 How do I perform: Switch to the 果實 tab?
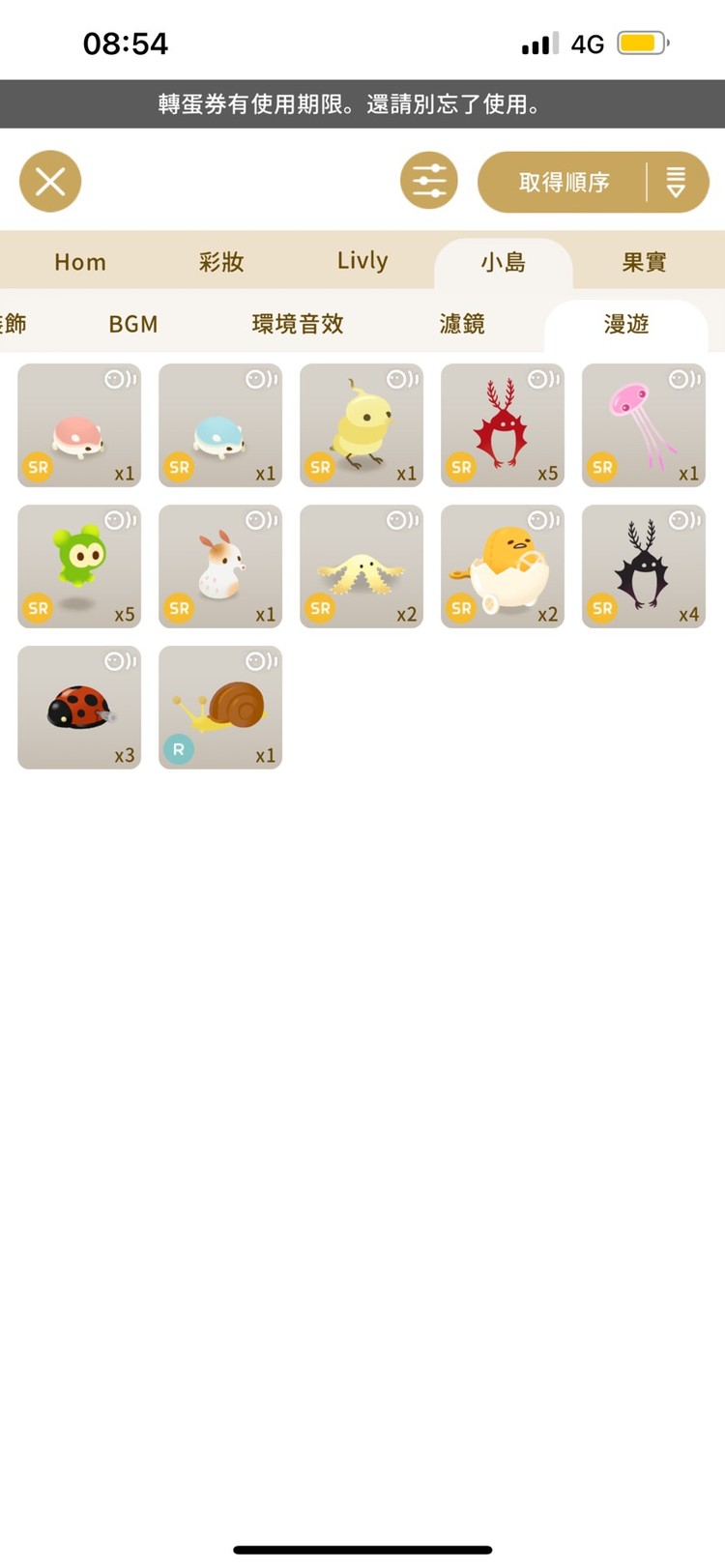tap(644, 262)
